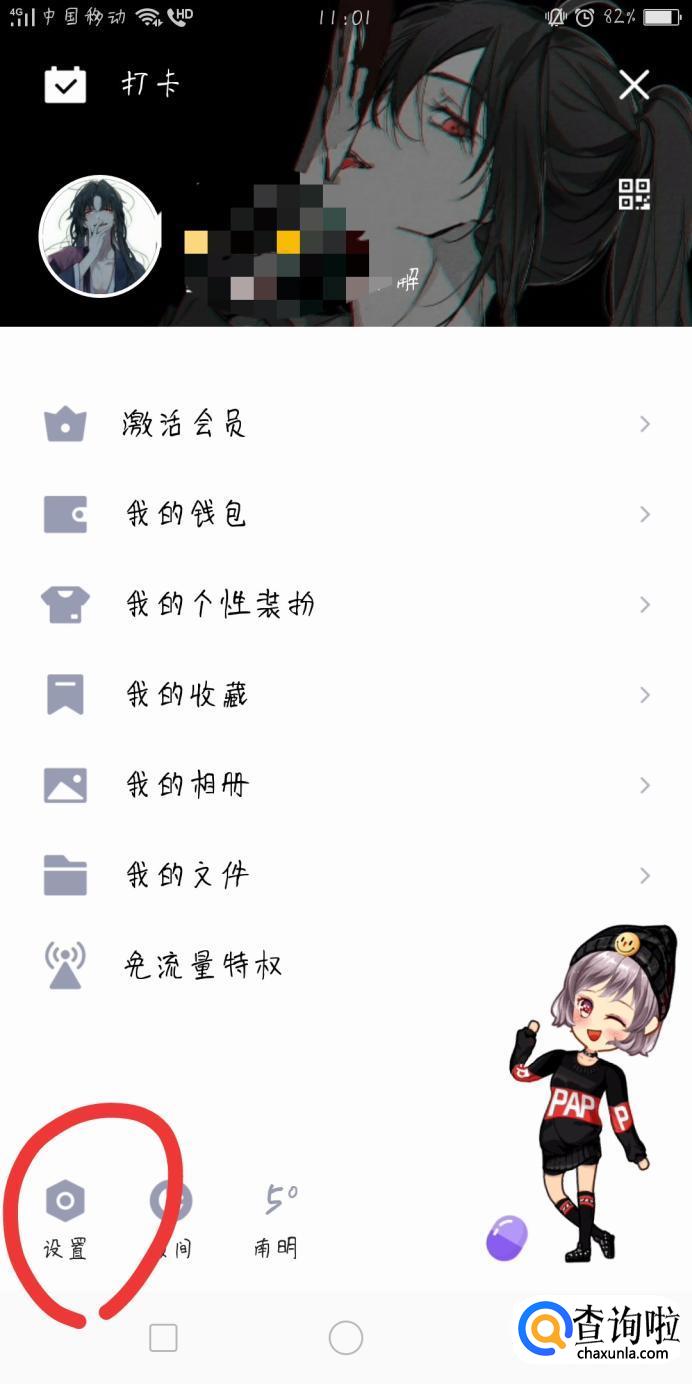Tap the purple capsule icon

(506, 1238)
